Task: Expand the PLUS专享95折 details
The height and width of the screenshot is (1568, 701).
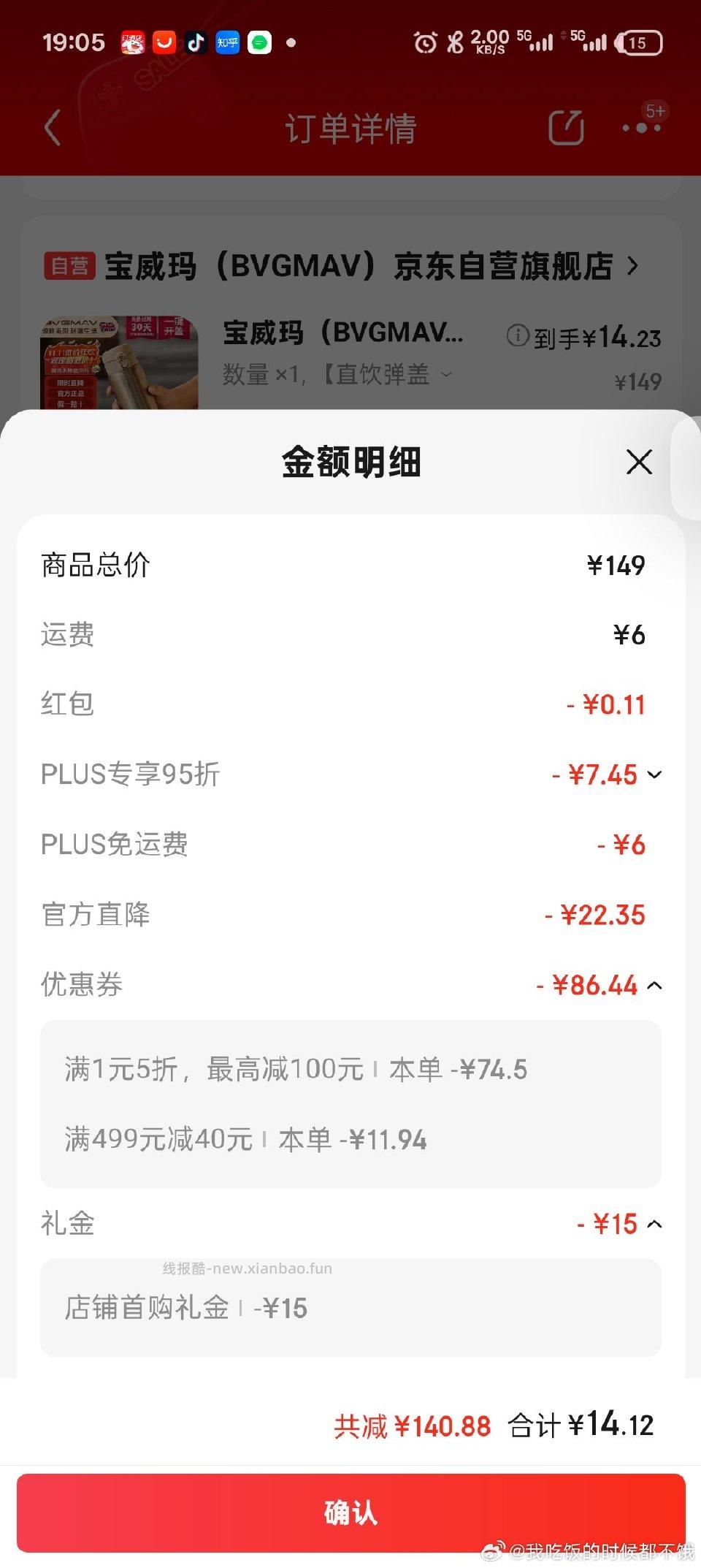Action: click(655, 774)
